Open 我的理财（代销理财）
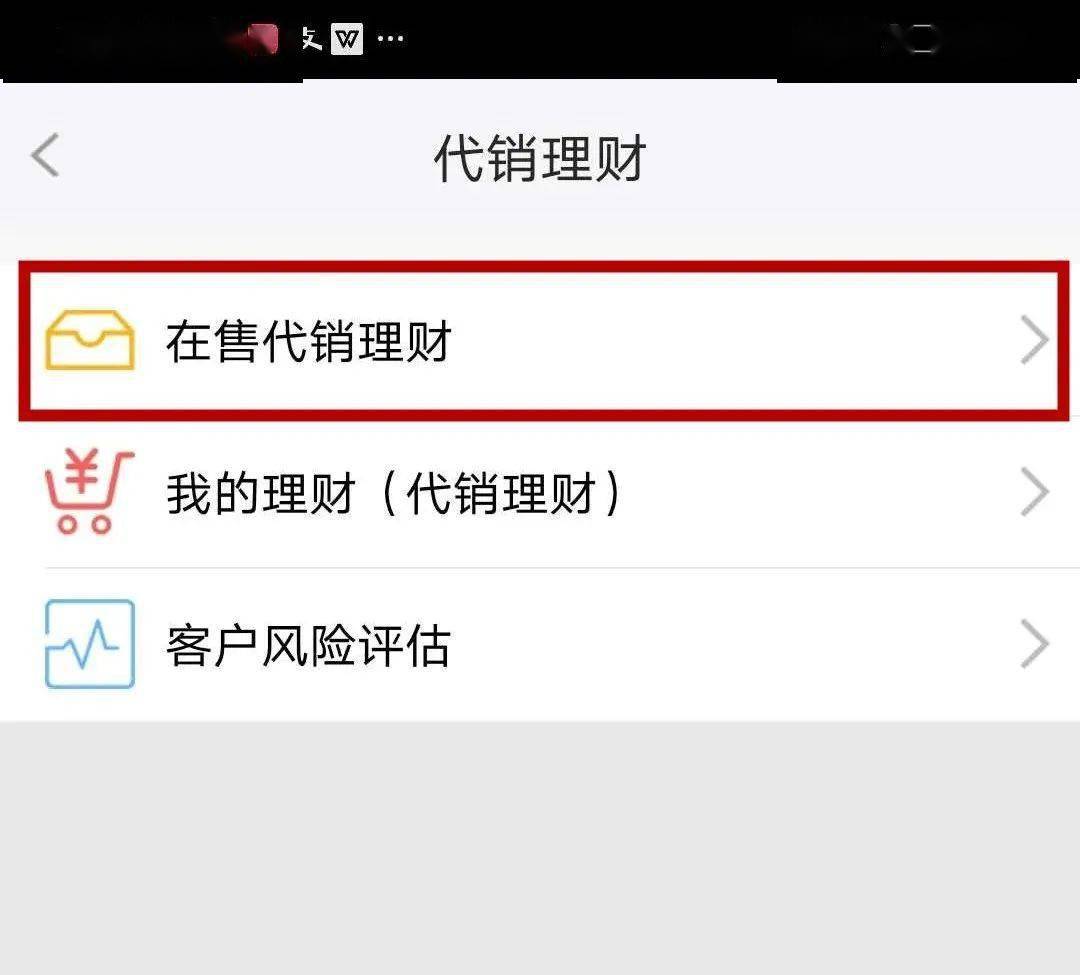This screenshot has width=1080, height=975. [538, 494]
